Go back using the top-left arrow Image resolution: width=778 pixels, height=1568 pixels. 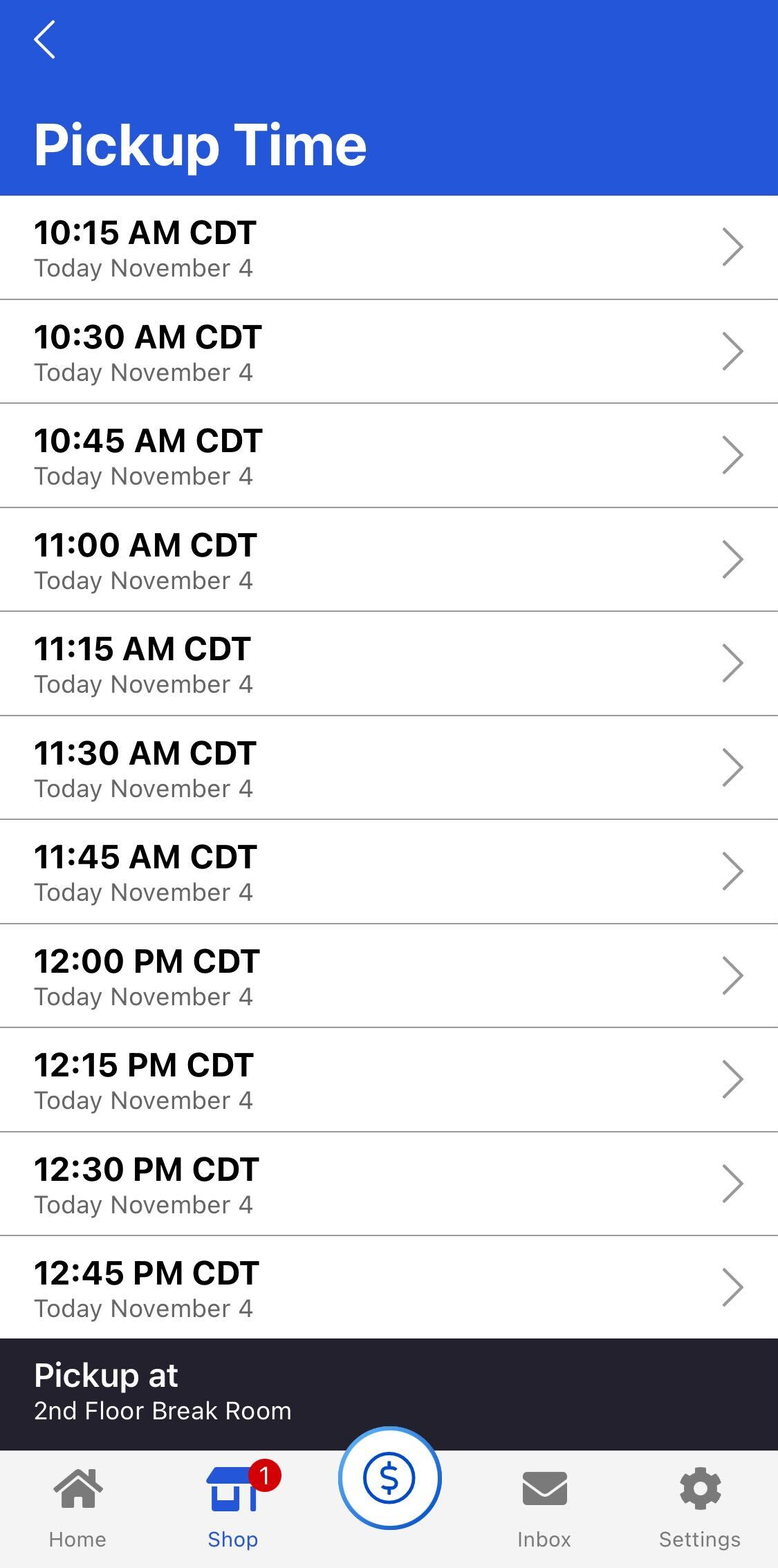pos(45,40)
